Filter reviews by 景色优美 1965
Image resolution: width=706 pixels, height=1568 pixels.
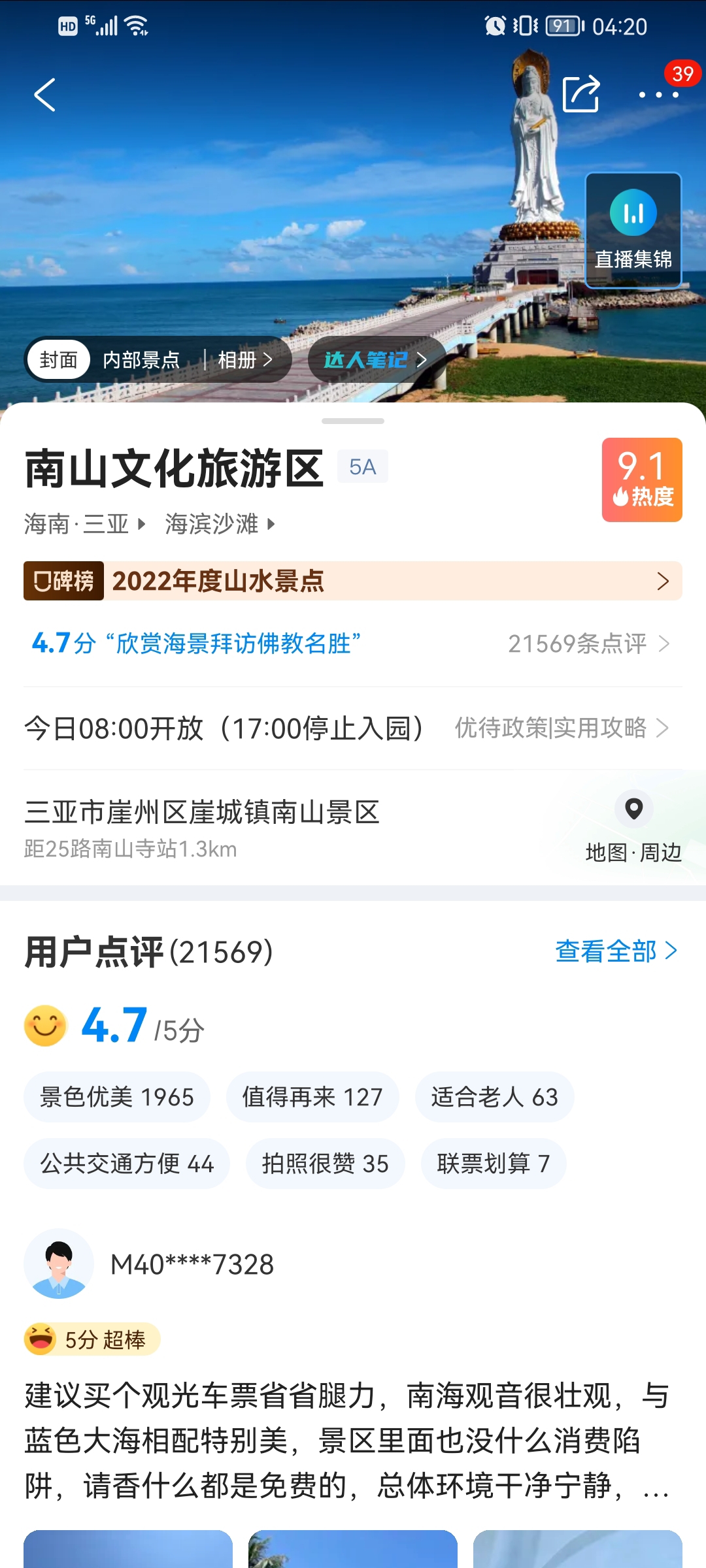point(117,1097)
